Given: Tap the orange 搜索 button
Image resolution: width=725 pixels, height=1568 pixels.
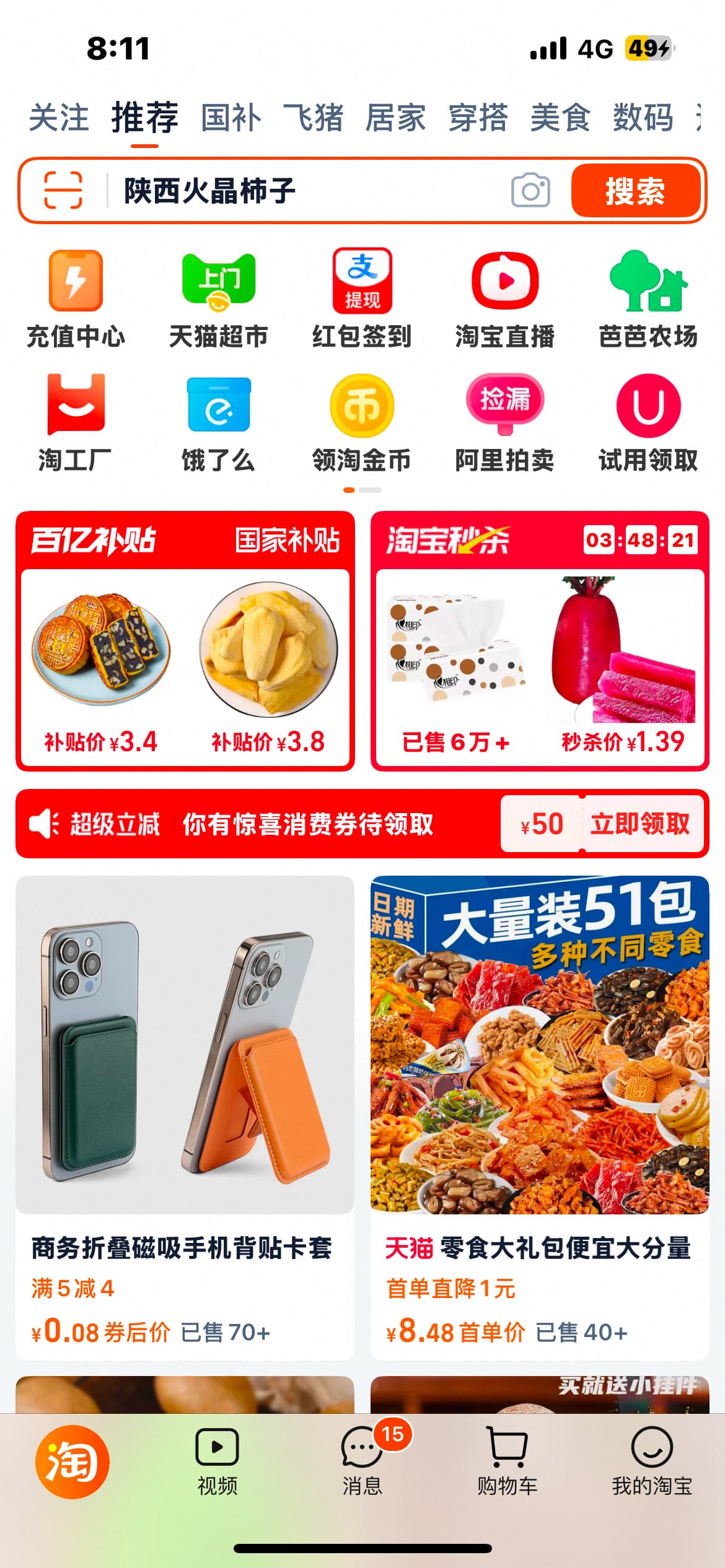Looking at the screenshot, I should 636,190.
